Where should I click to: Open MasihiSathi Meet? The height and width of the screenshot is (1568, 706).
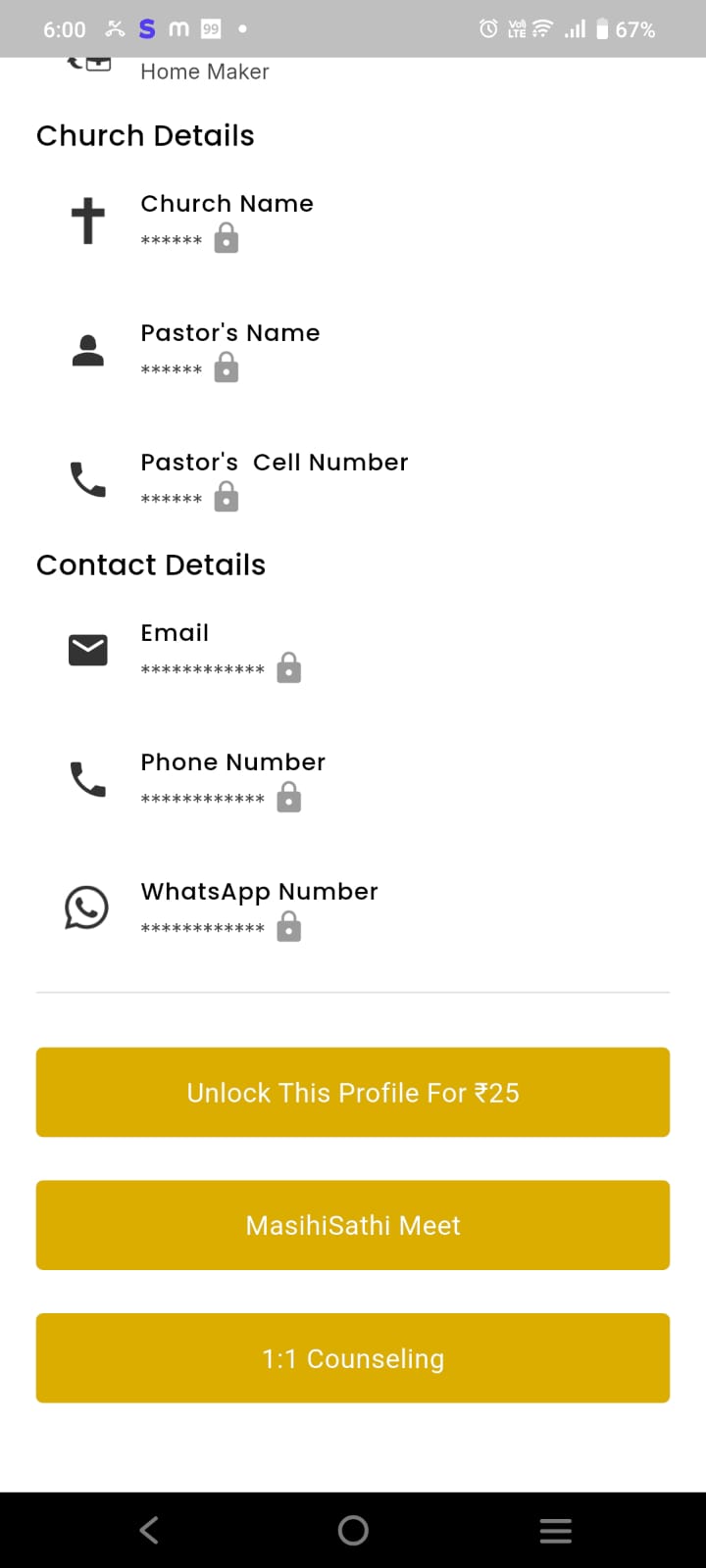click(353, 1225)
